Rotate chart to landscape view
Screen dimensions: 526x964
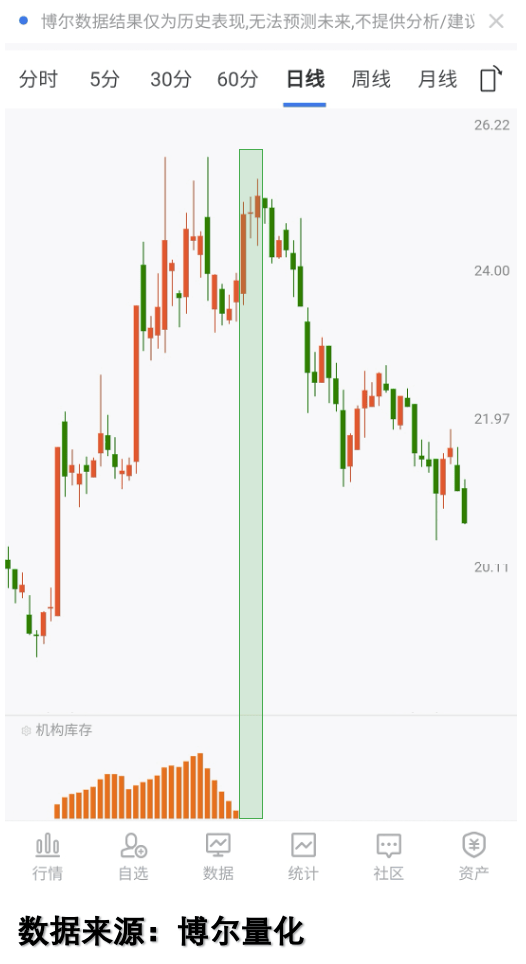490,79
